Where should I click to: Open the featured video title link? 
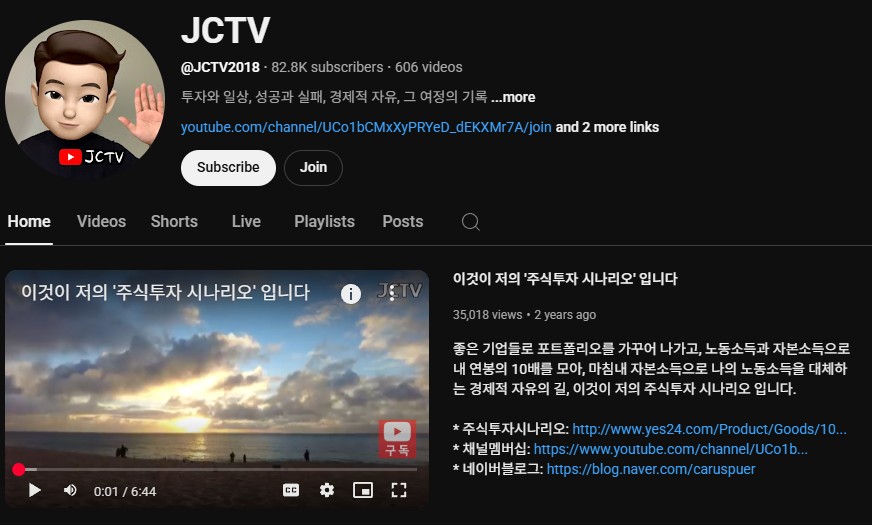pos(565,279)
